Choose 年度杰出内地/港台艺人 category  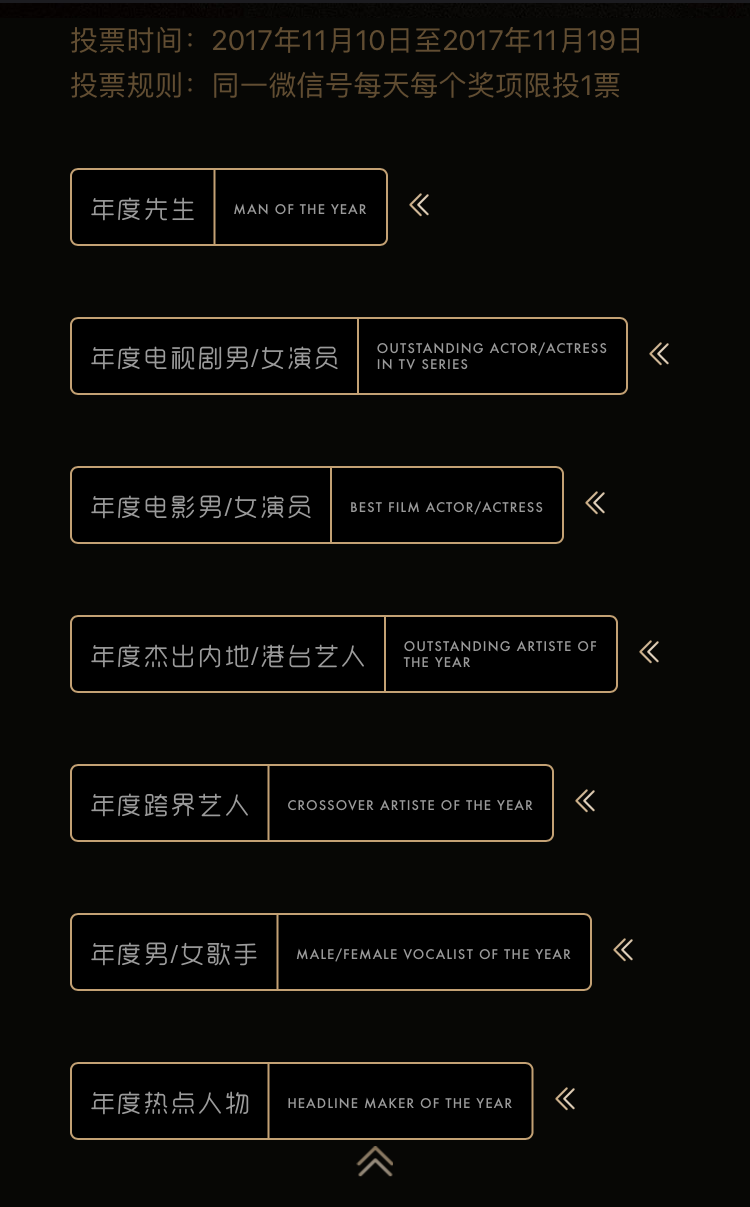point(344,654)
